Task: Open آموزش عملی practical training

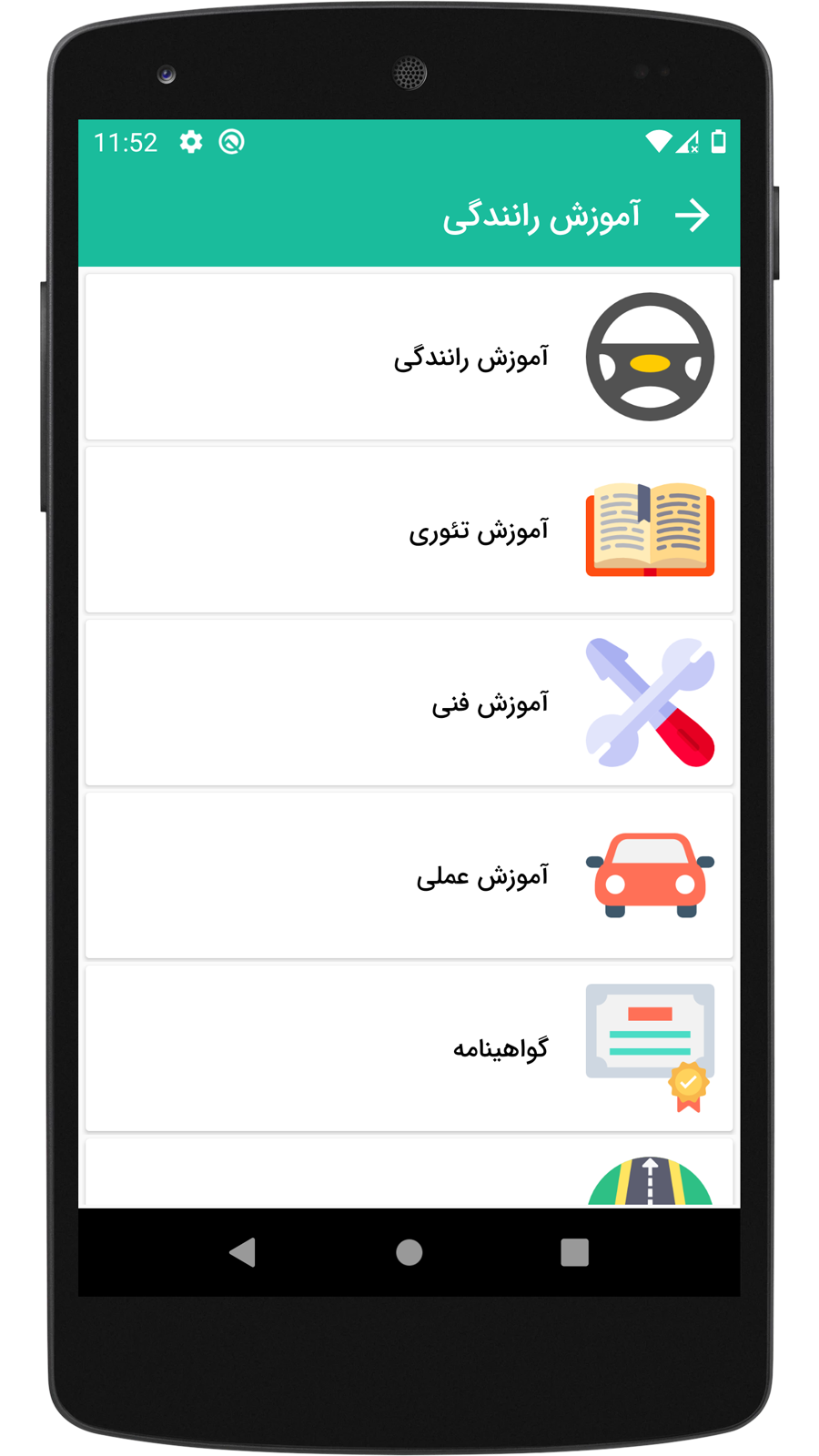Action: pyautogui.click(x=409, y=875)
